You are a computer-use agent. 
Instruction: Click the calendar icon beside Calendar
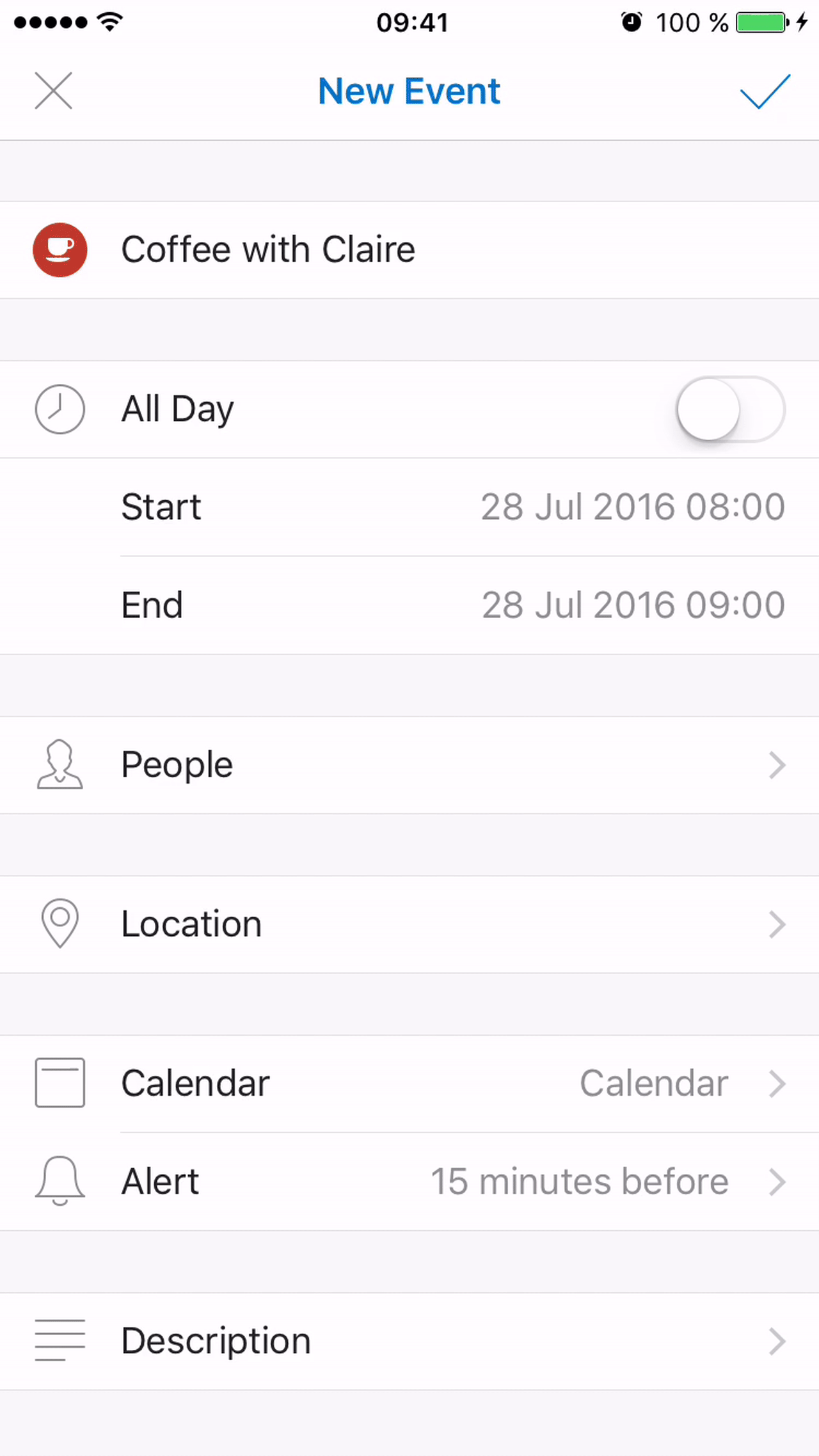click(x=59, y=1083)
